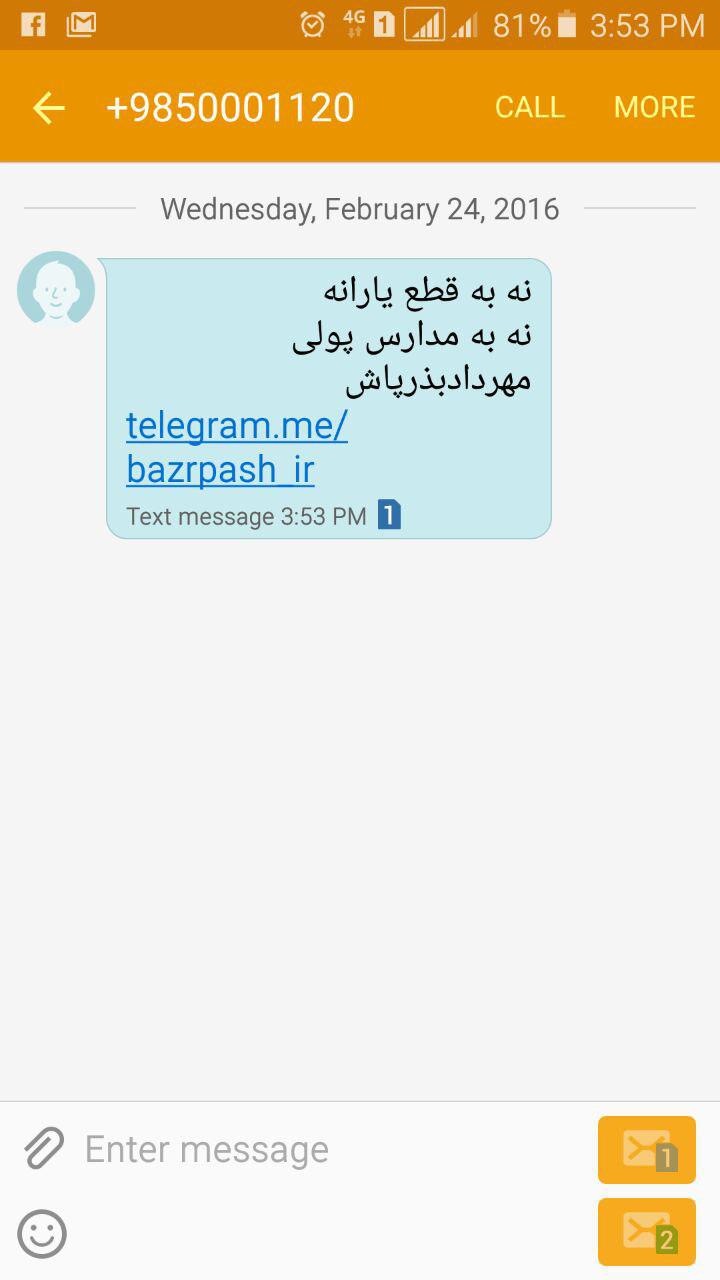Open the sender's contact avatar
The width and height of the screenshot is (720, 1280).
point(56,289)
